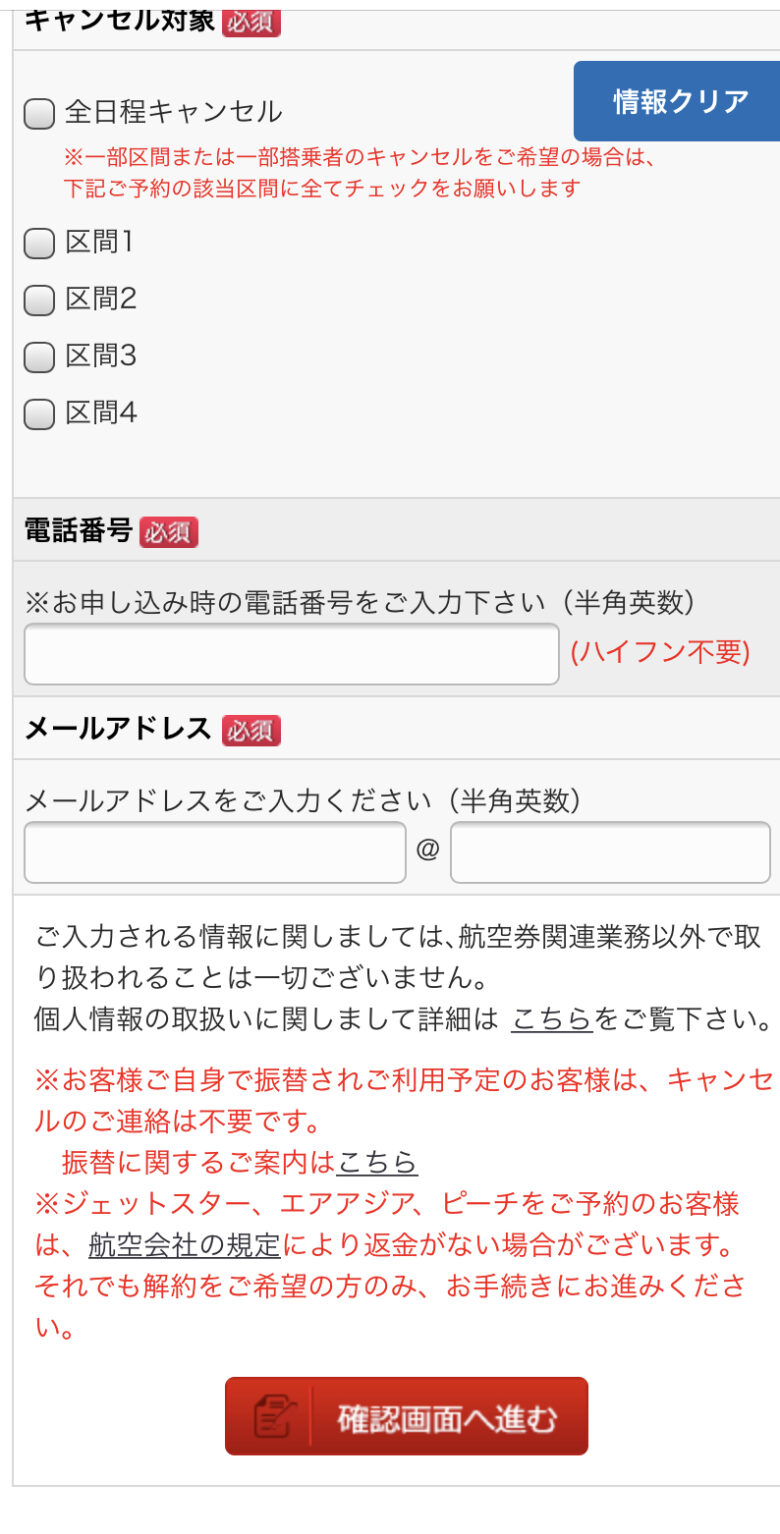Tap the email local-part field before @
780x1534 pixels.
[x=215, y=852]
